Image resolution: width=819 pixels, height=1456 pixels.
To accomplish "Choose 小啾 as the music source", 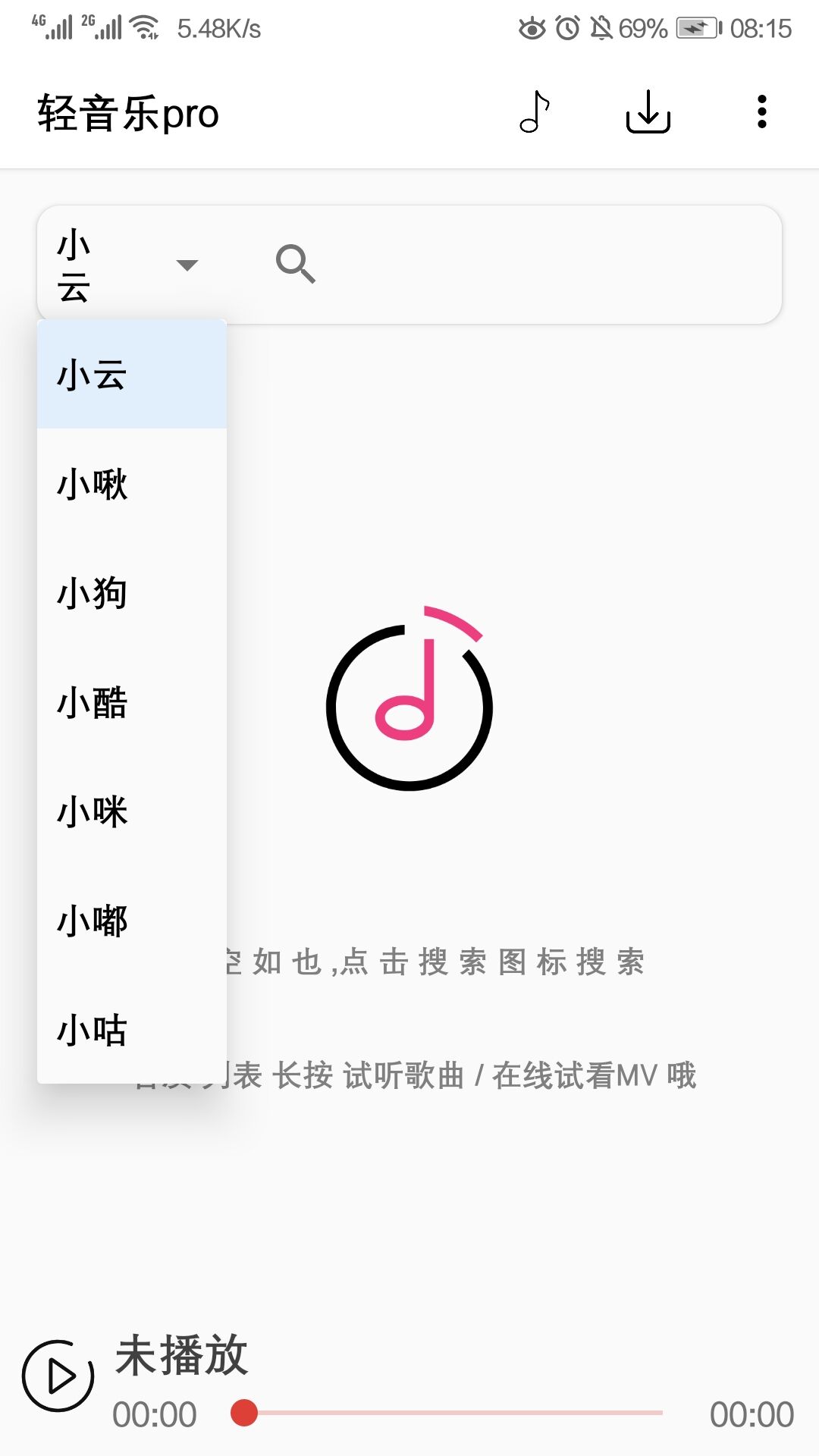I will [x=132, y=484].
